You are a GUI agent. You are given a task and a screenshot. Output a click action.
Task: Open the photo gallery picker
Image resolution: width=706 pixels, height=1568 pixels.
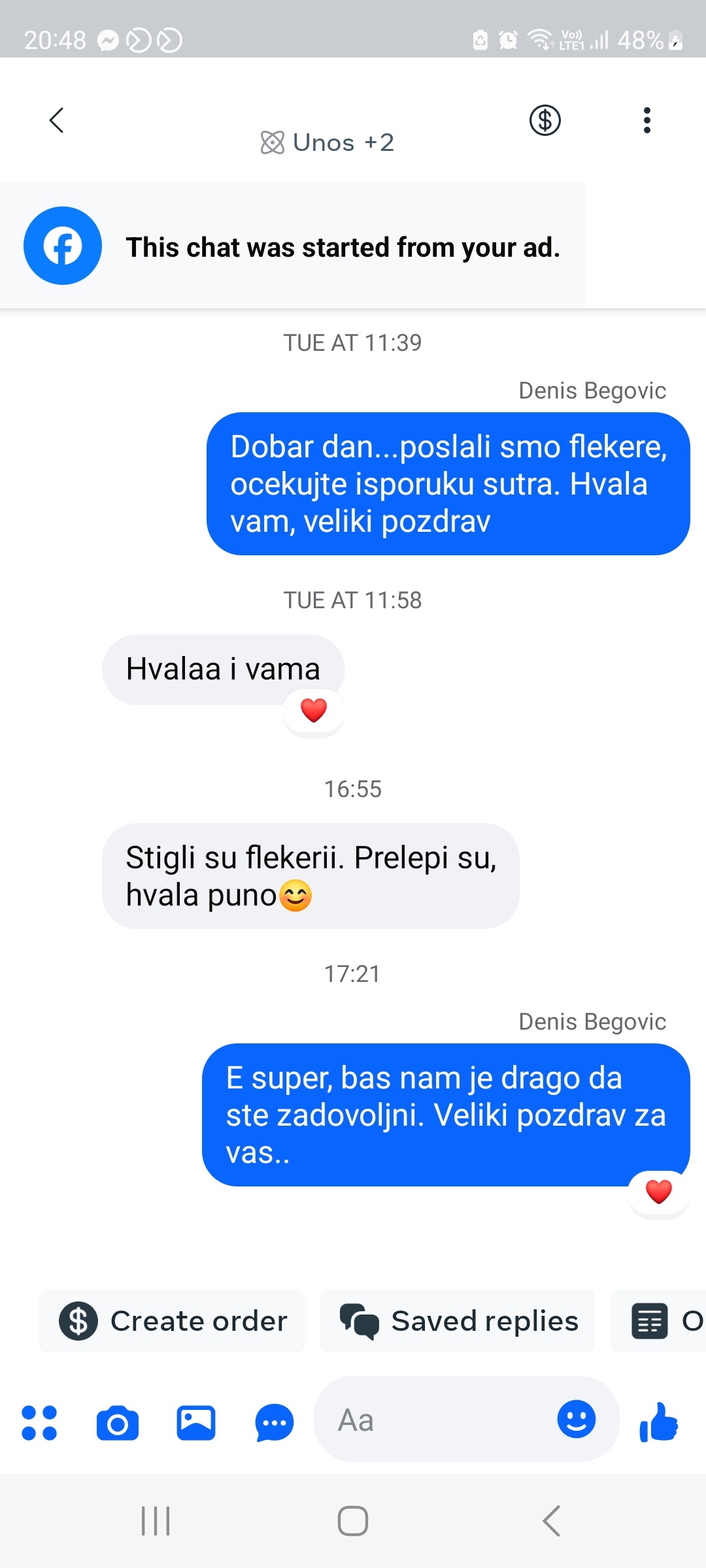[x=195, y=1422]
